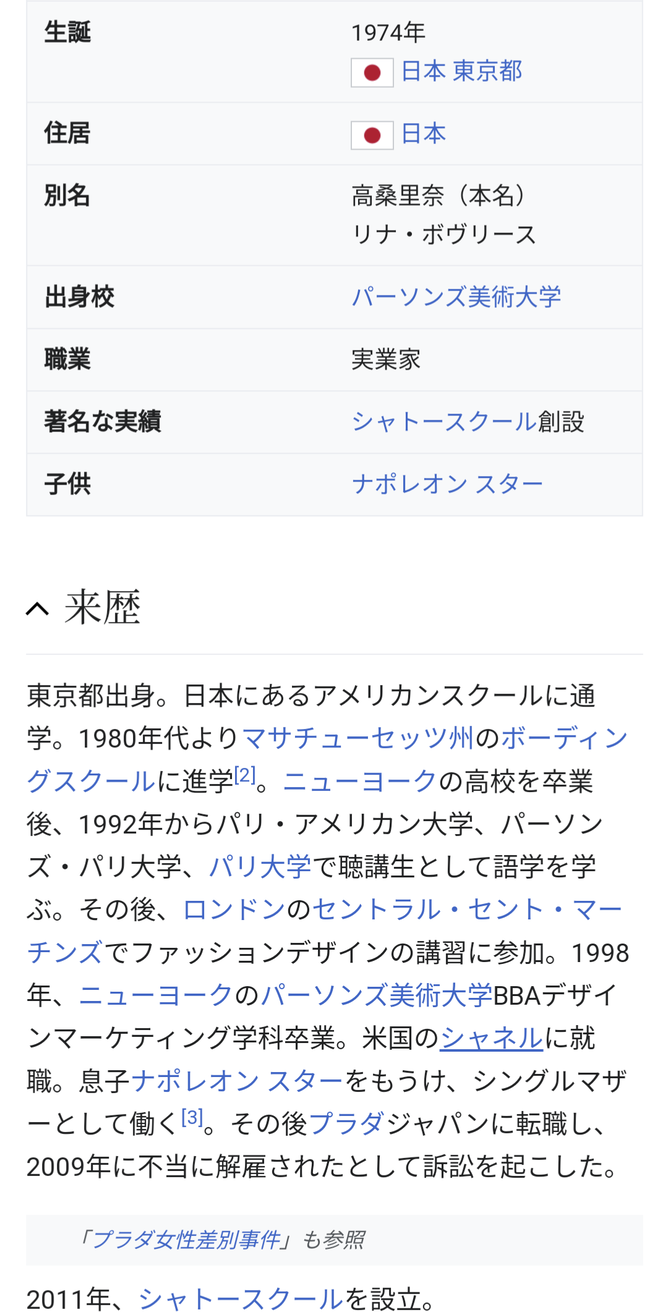This screenshot has height=1312, width=668.
Task: Open the 日本 link in the 住居 row
Action: 423,134
